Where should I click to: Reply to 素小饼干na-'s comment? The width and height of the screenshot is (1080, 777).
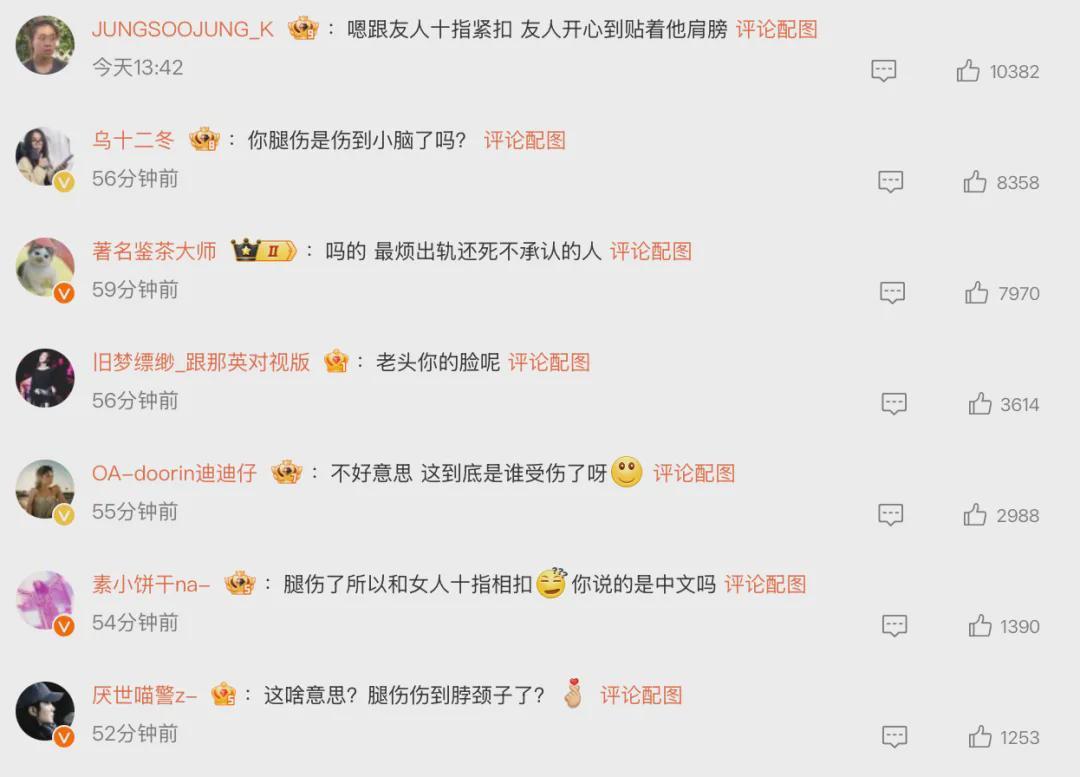[893, 626]
